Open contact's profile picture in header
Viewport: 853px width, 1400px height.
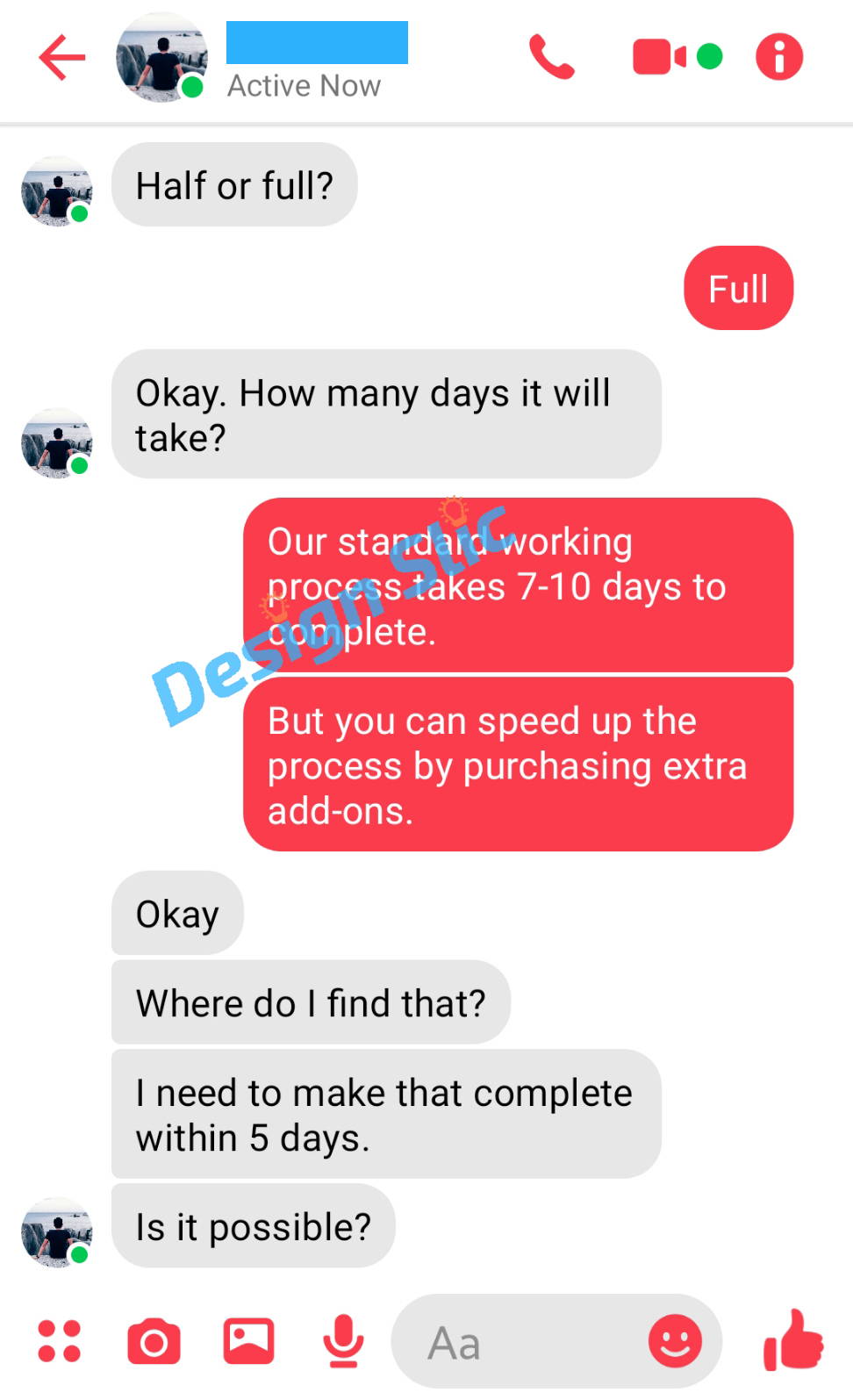(x=161, y=58)
